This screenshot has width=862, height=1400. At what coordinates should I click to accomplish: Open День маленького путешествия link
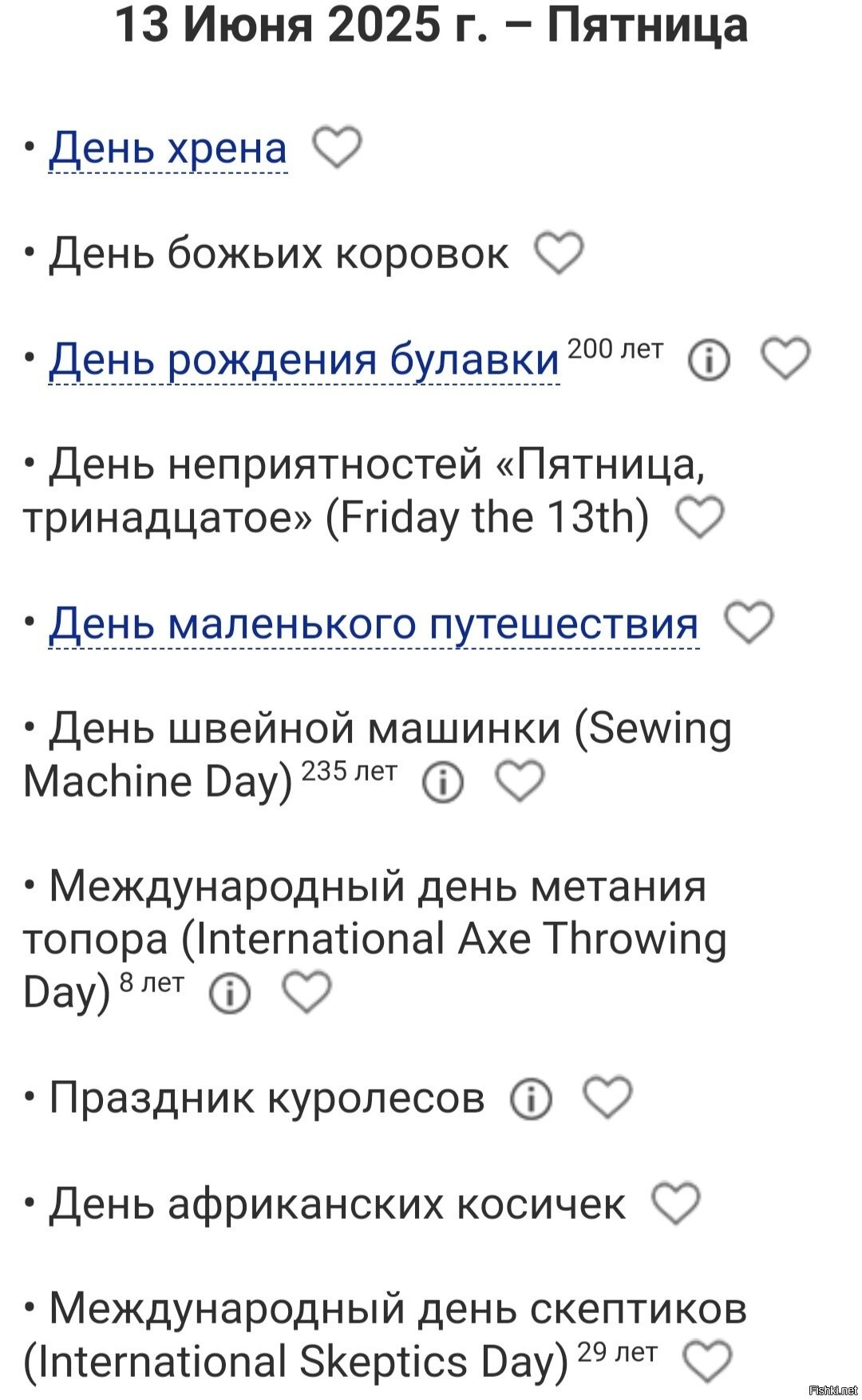click(374, 623)
